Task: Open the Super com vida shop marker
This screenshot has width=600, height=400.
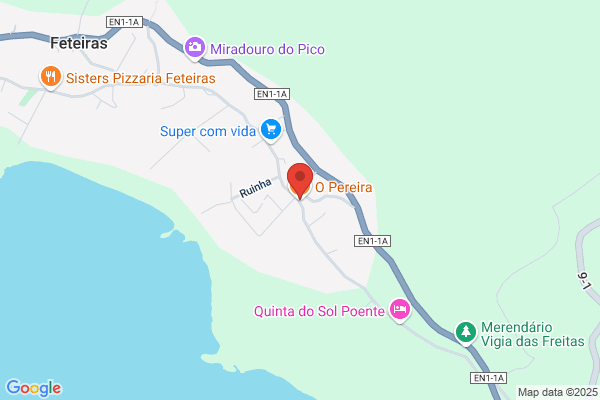Action: [x=271, y=130]
